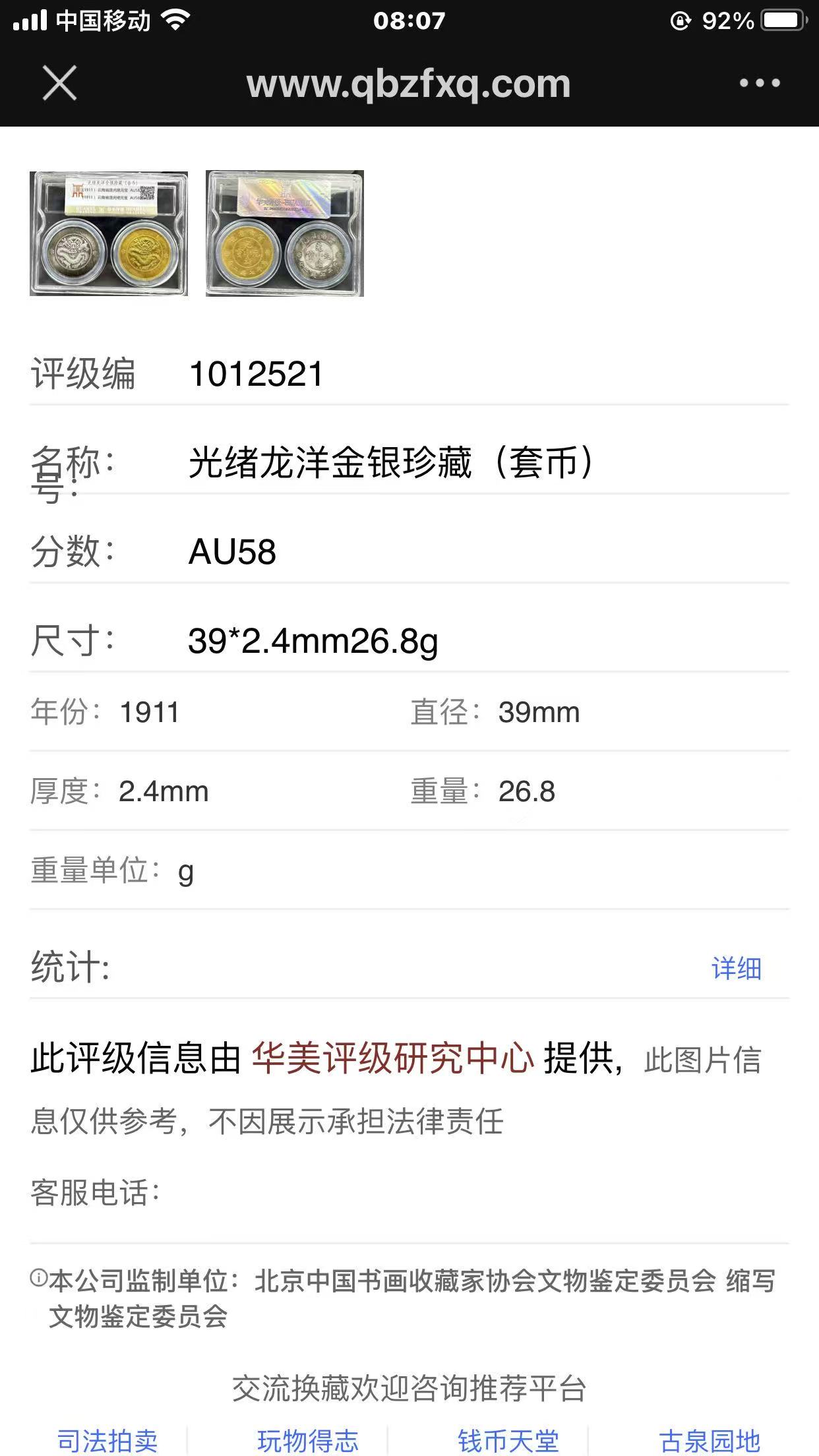
Task: View the coin photo showing dragon sides
Action: pos(109,233)
